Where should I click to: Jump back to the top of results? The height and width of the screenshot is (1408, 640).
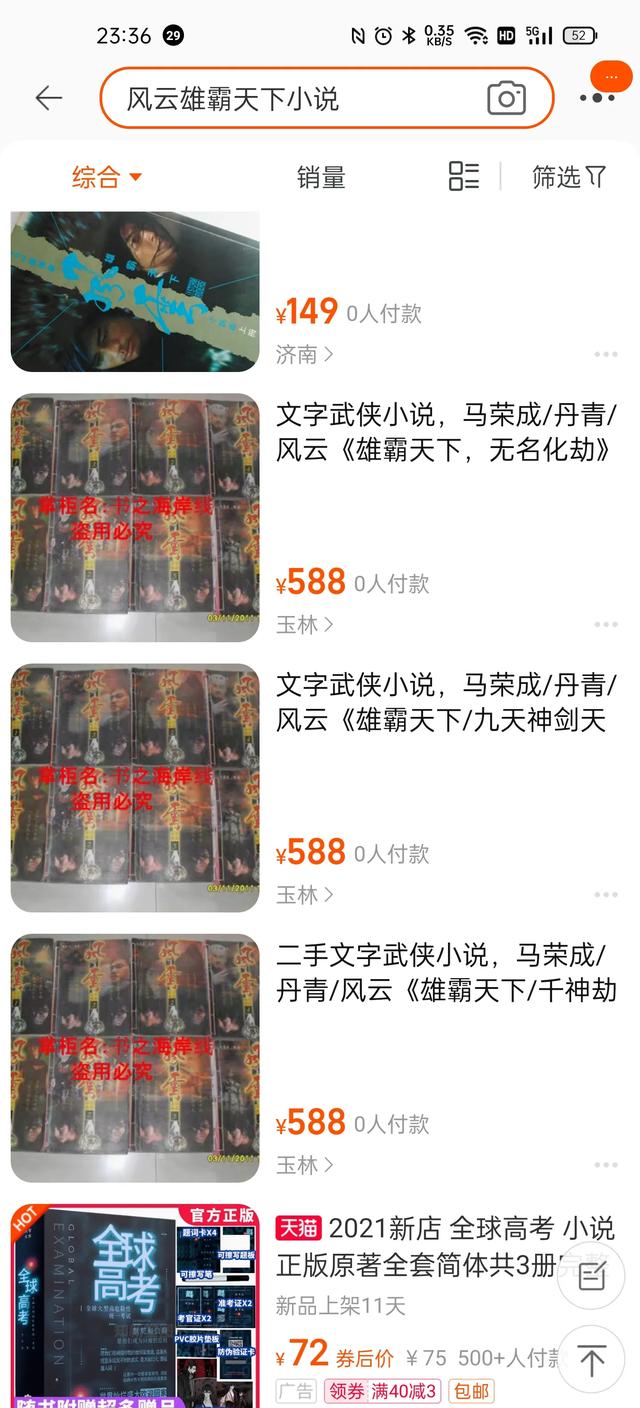click(x=592, y=1360)
